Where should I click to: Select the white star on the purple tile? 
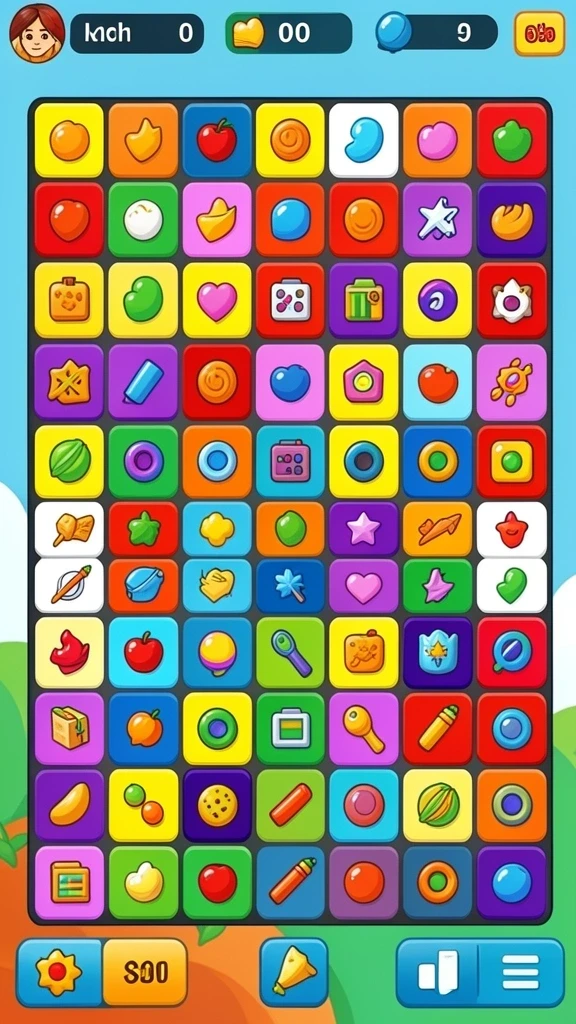[x=438, y=219]
